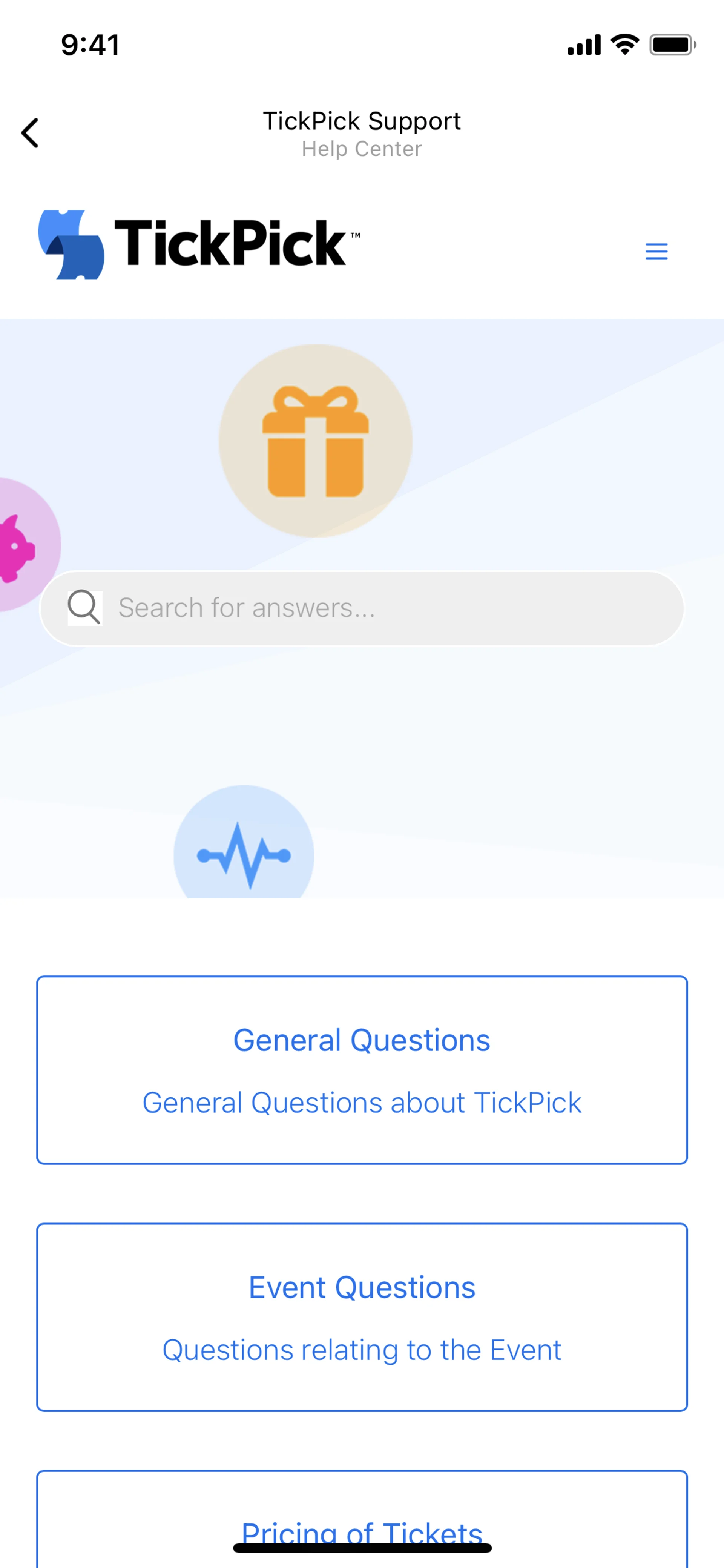724x1568 pixels.
Task: Tap the TickPick logo
Action: (x=199, y=245)
